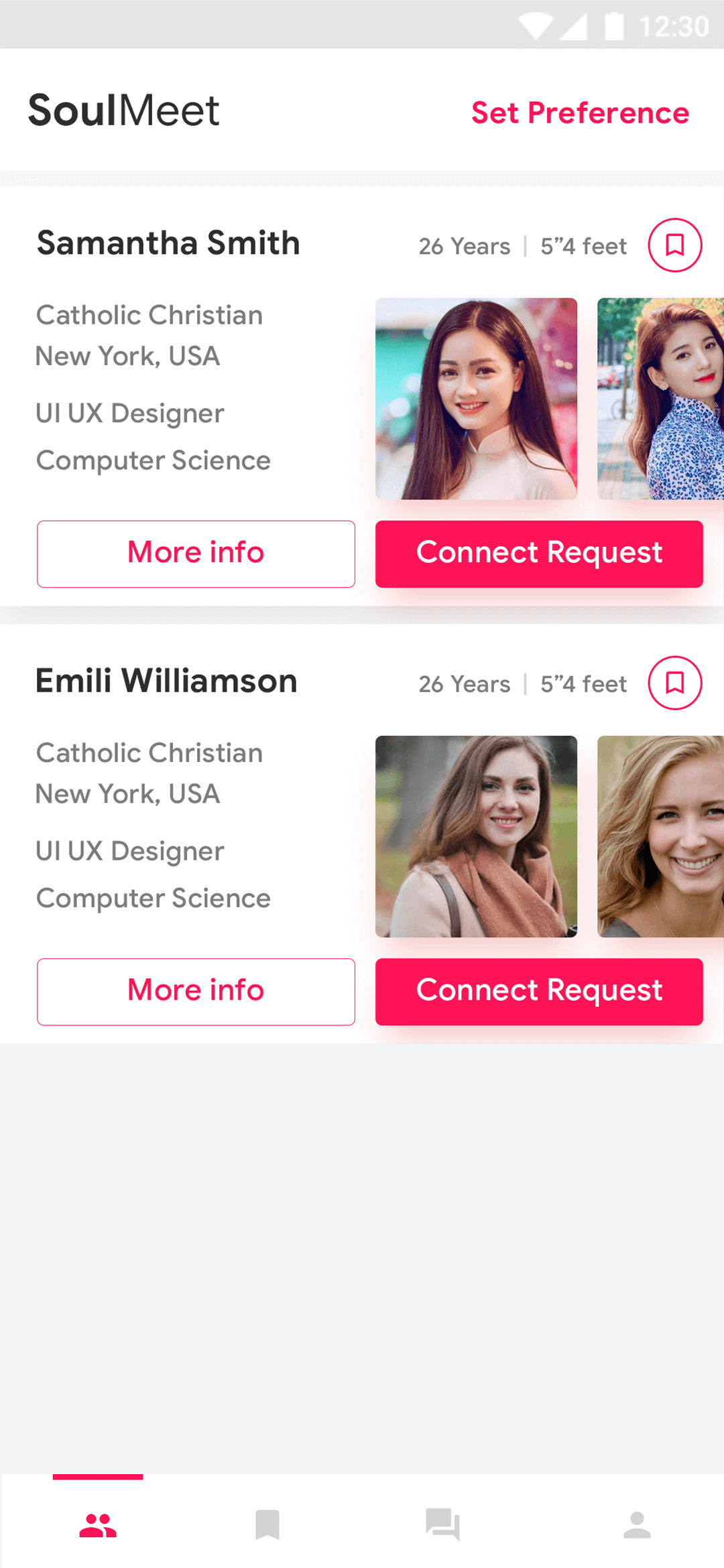Send Connect Request to Samantha Smith
Screen dimensions: 724x1568
[x=538, y=553]
